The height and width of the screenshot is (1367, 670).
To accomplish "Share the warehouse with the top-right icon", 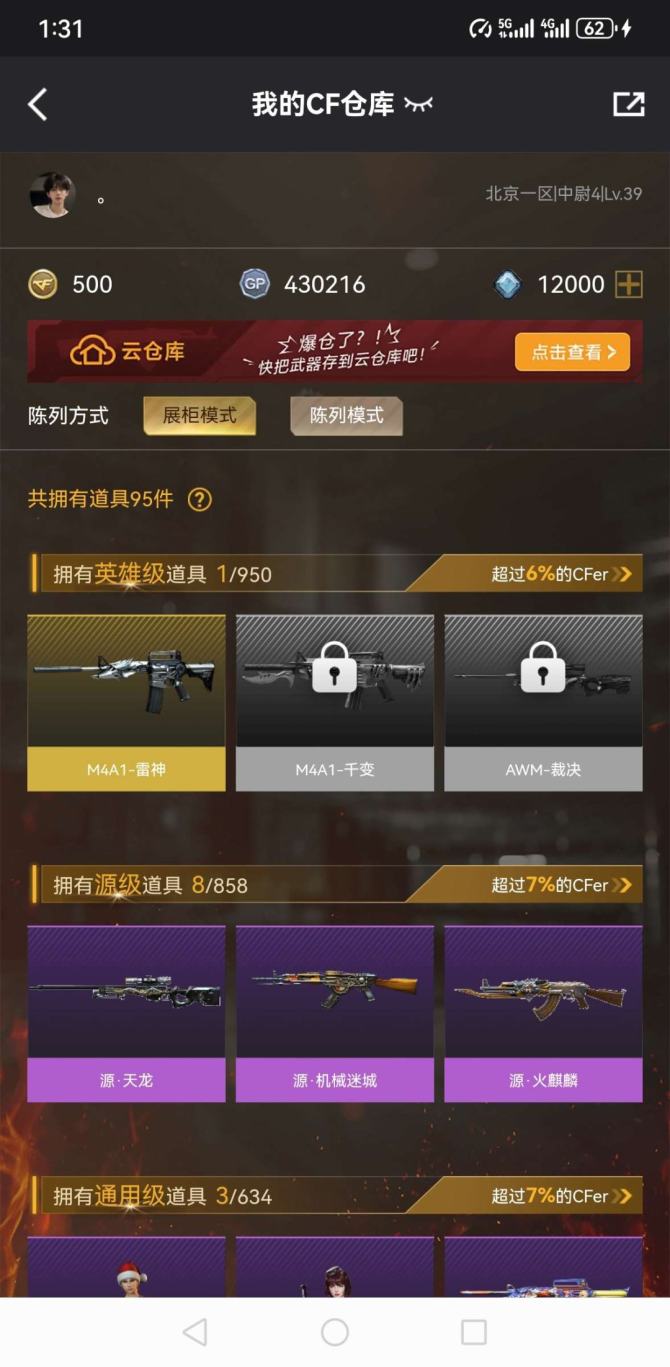I will point(628,104).
